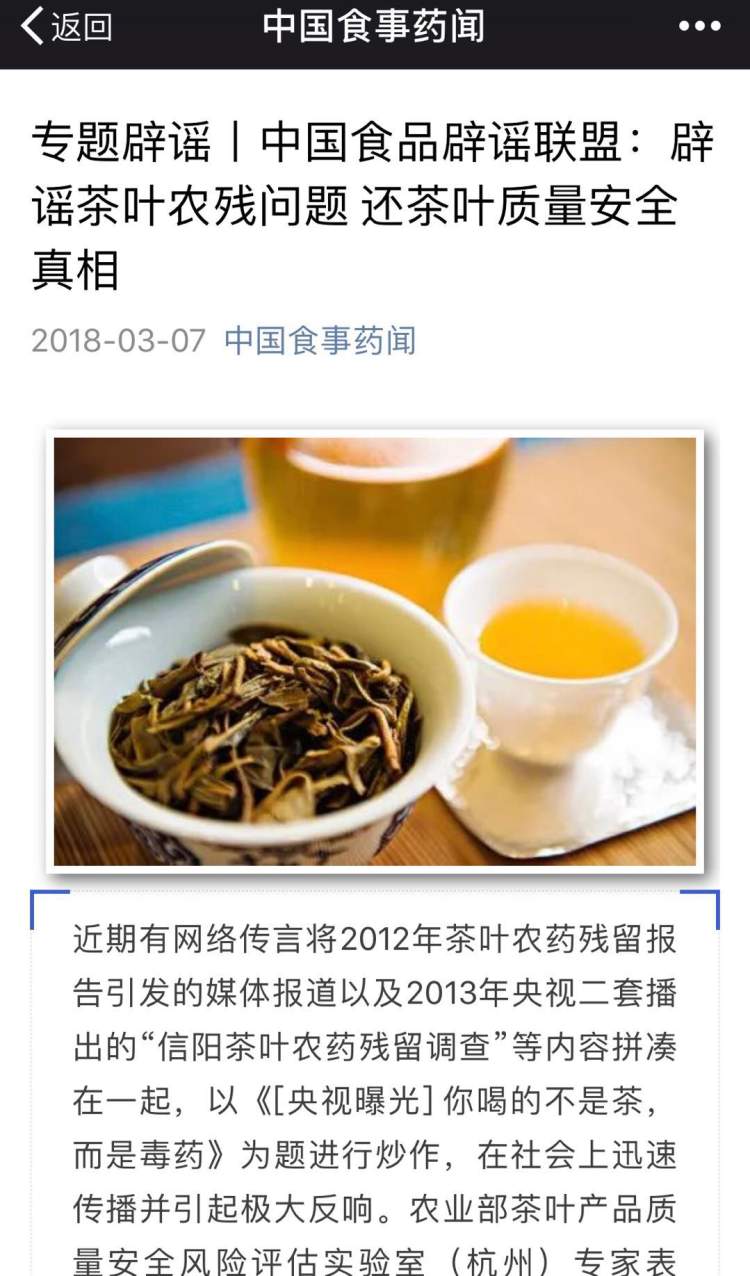Screen dimensions: 750x1276
Task: Go back using the 返回 button
Action: (66, 27)
